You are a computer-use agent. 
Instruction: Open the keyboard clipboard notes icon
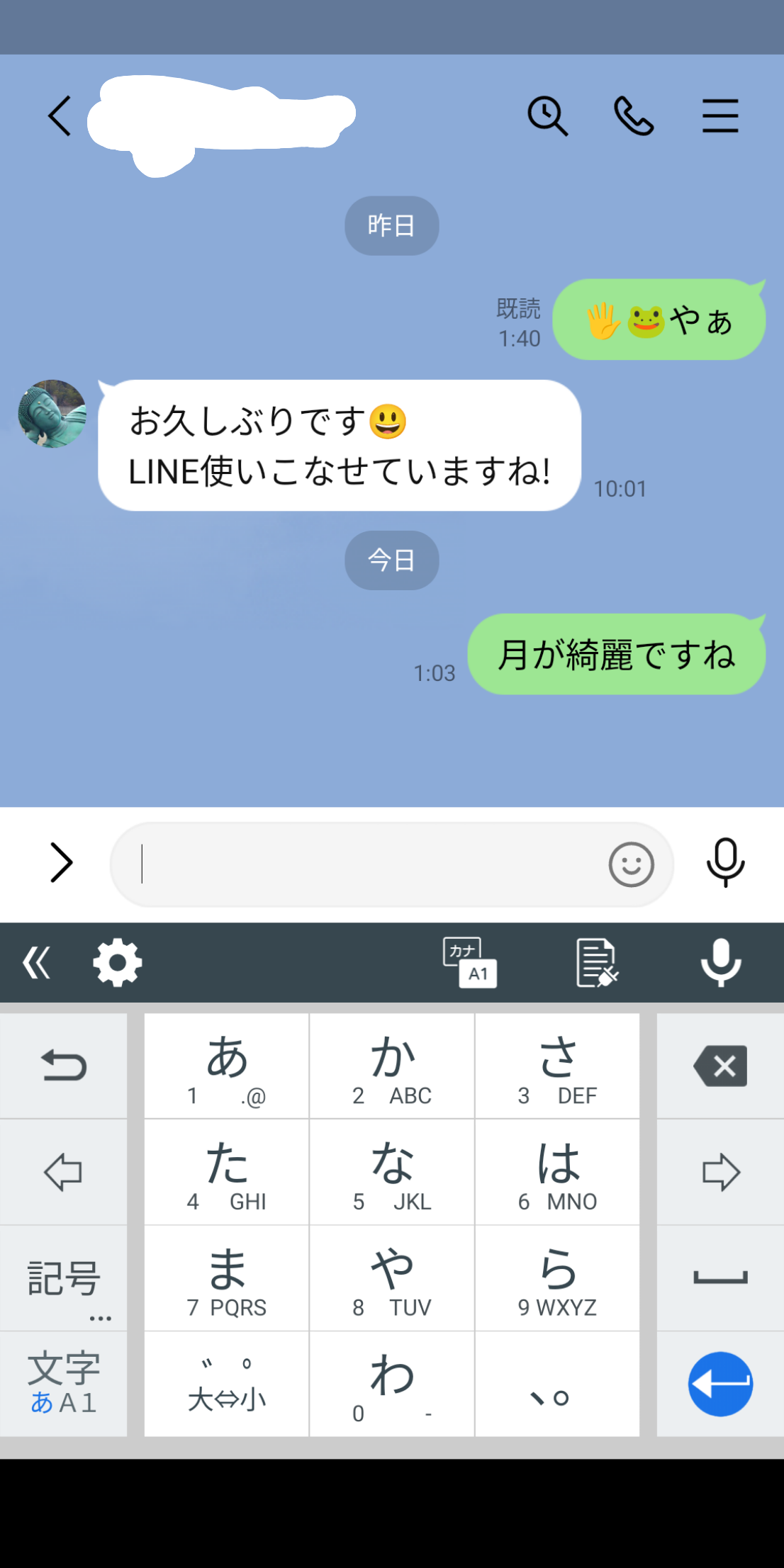[597, 963]
